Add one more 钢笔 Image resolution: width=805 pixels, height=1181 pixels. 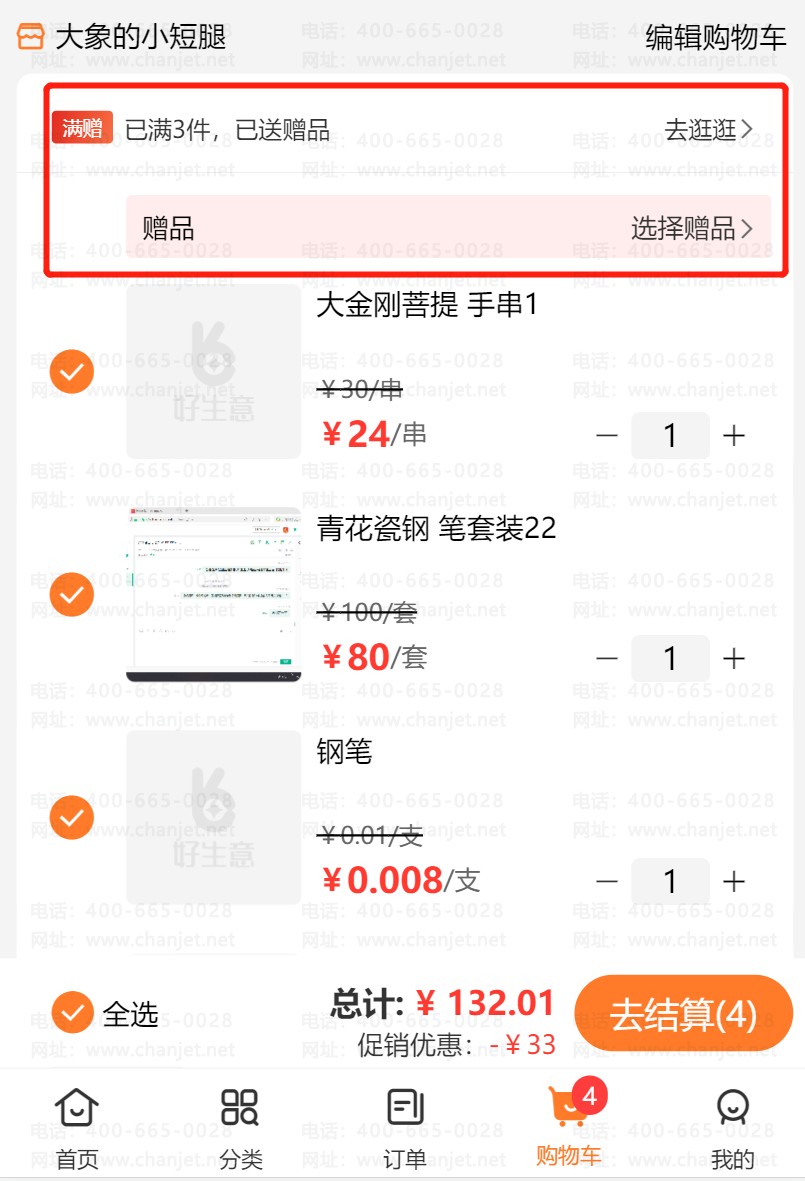pos(734,882)
